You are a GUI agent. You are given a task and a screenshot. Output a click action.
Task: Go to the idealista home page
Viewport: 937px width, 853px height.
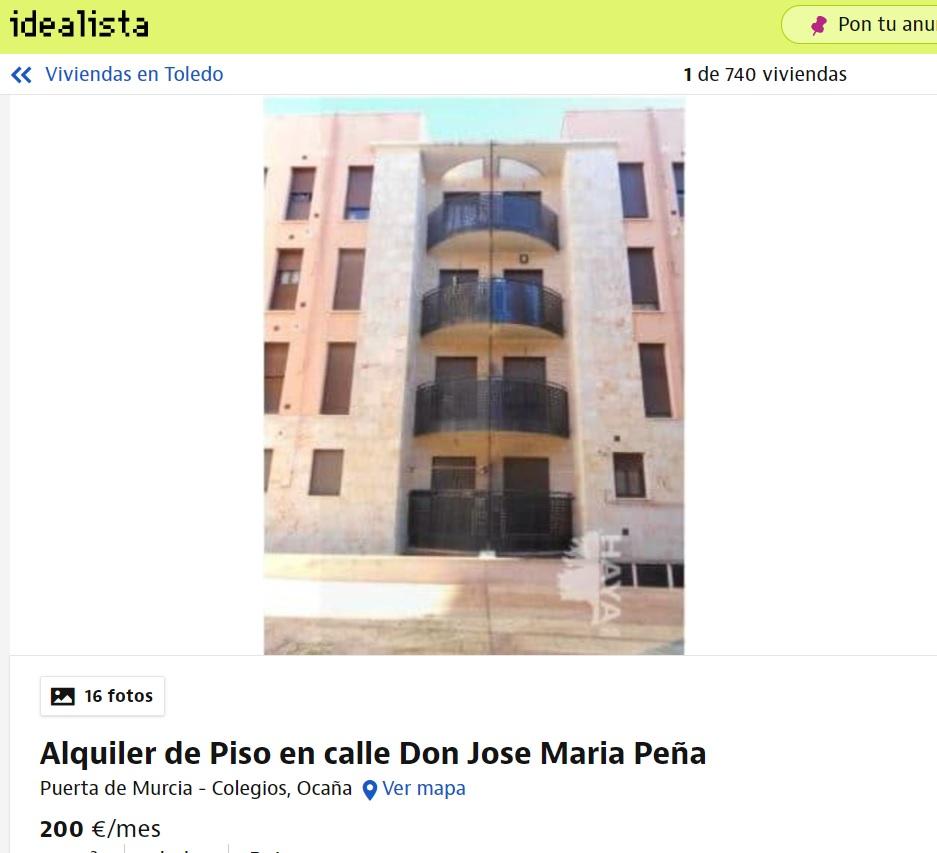click(x=79, y=25)
